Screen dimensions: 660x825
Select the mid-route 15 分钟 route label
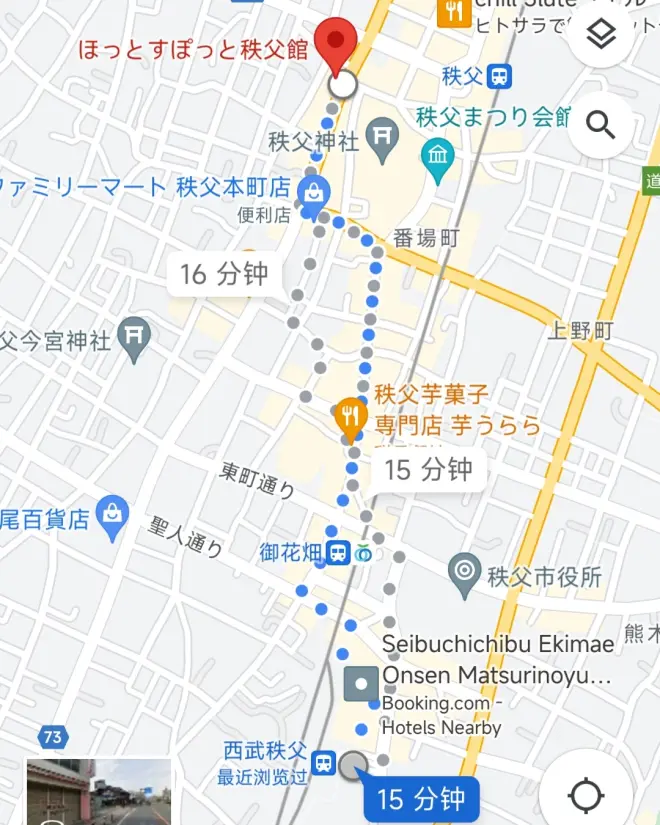pyautogui.click(x=429, y=469)
